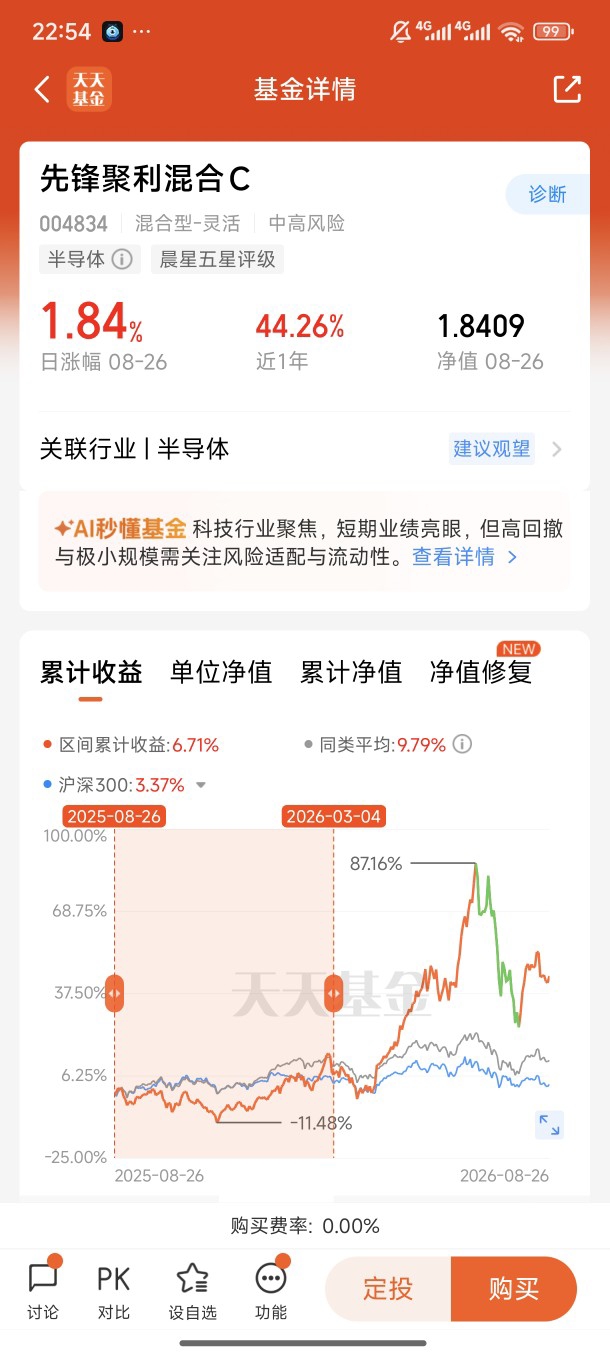The width and height of the screenshot is (610, 1356).
Task: Open the 功能 menu
Action: click(x=271, y=1289)
